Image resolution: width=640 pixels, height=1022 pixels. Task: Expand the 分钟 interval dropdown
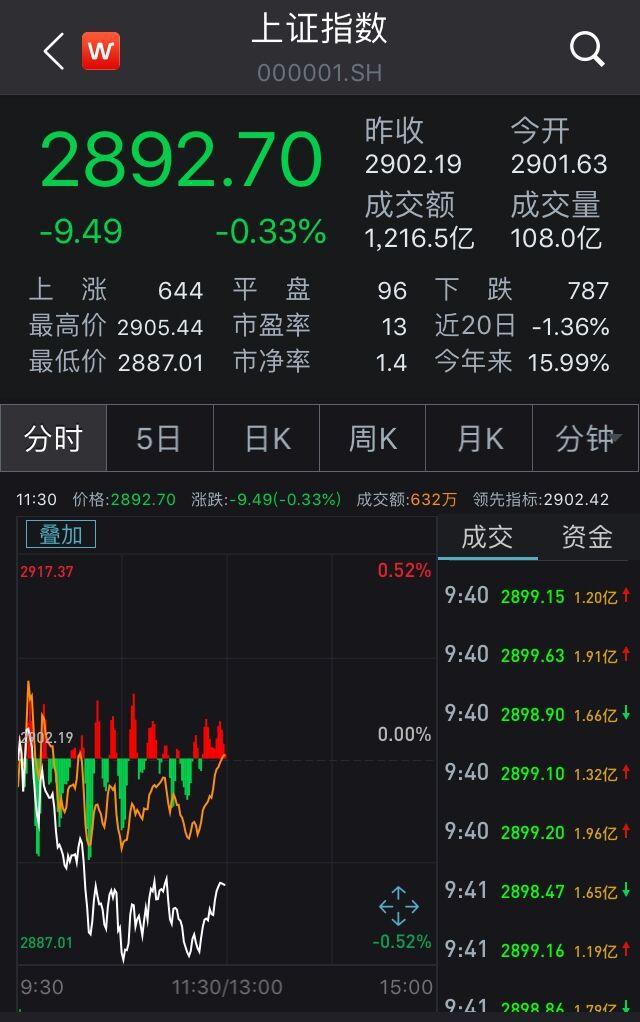[x=588, y=439]
